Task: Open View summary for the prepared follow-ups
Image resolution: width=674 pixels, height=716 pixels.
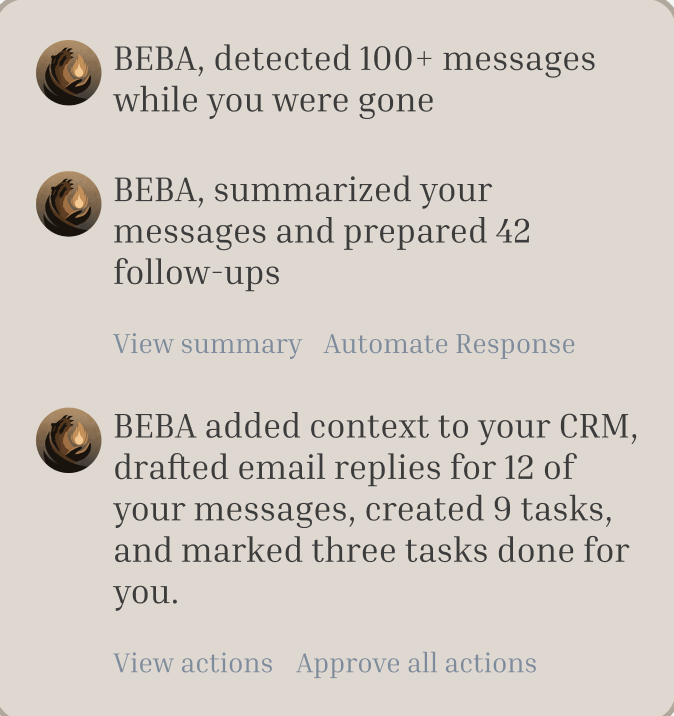Action: coord(207,344)
